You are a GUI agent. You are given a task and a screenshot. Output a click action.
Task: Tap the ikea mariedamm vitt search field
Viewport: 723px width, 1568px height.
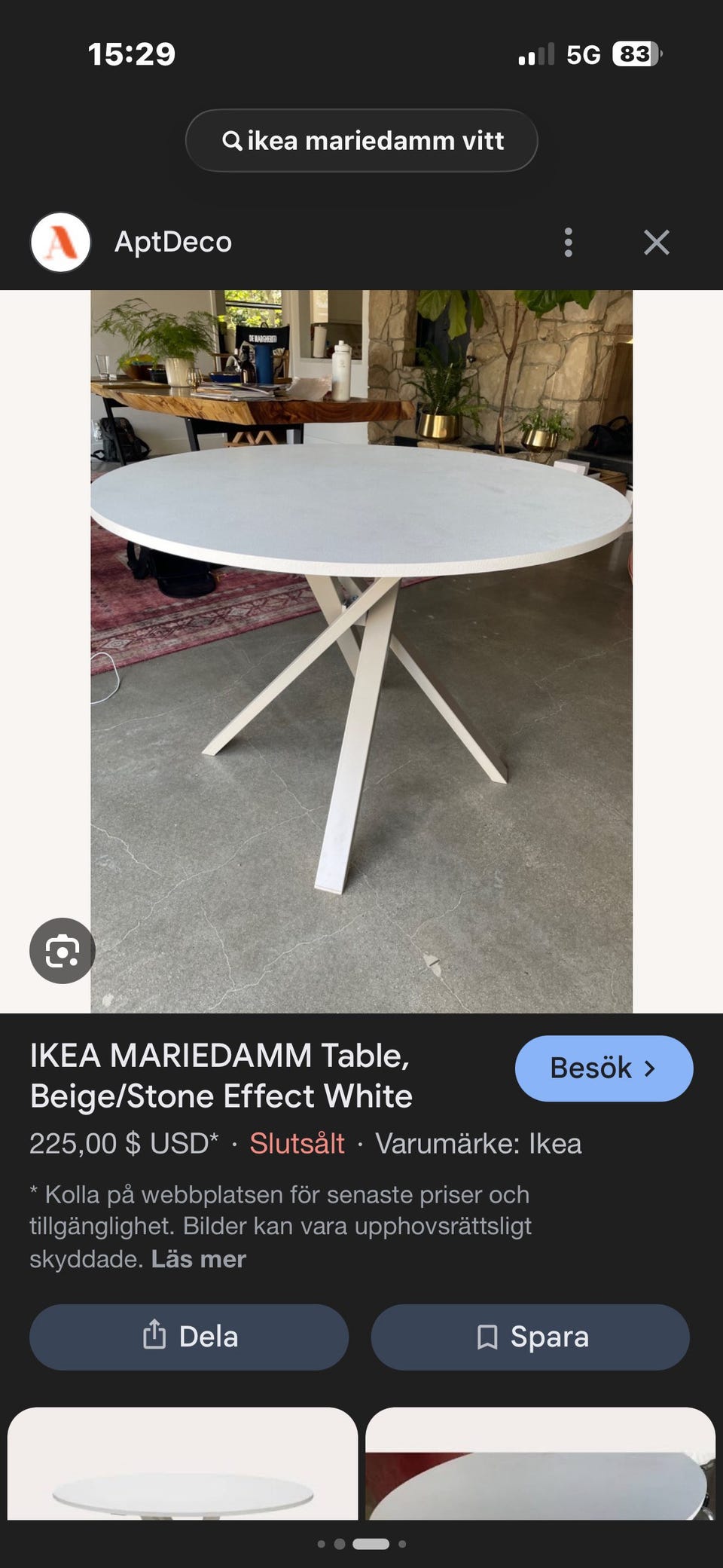361,140
